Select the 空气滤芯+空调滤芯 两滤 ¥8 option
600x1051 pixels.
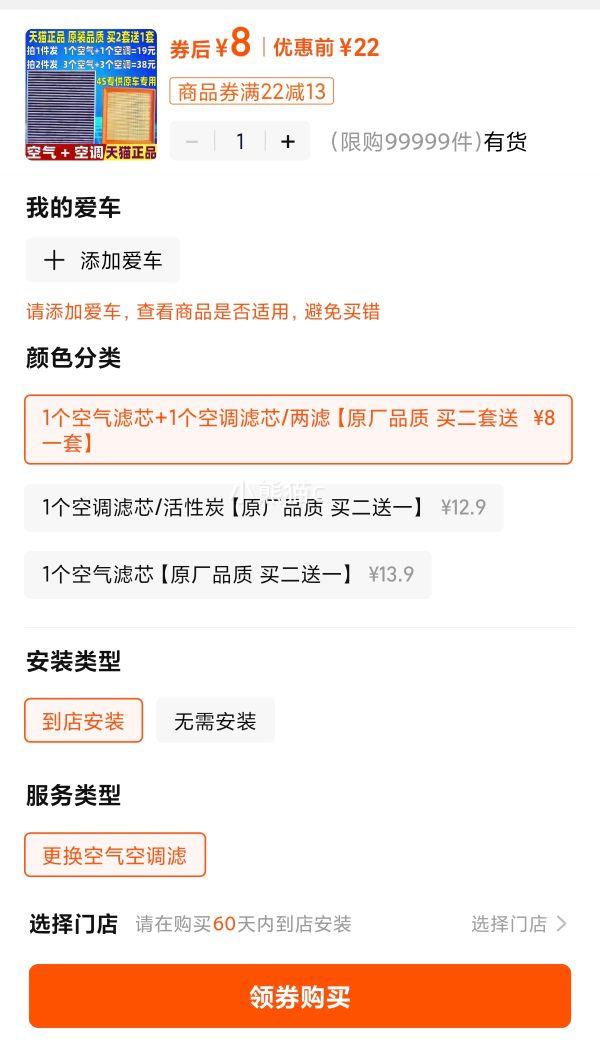298,430
